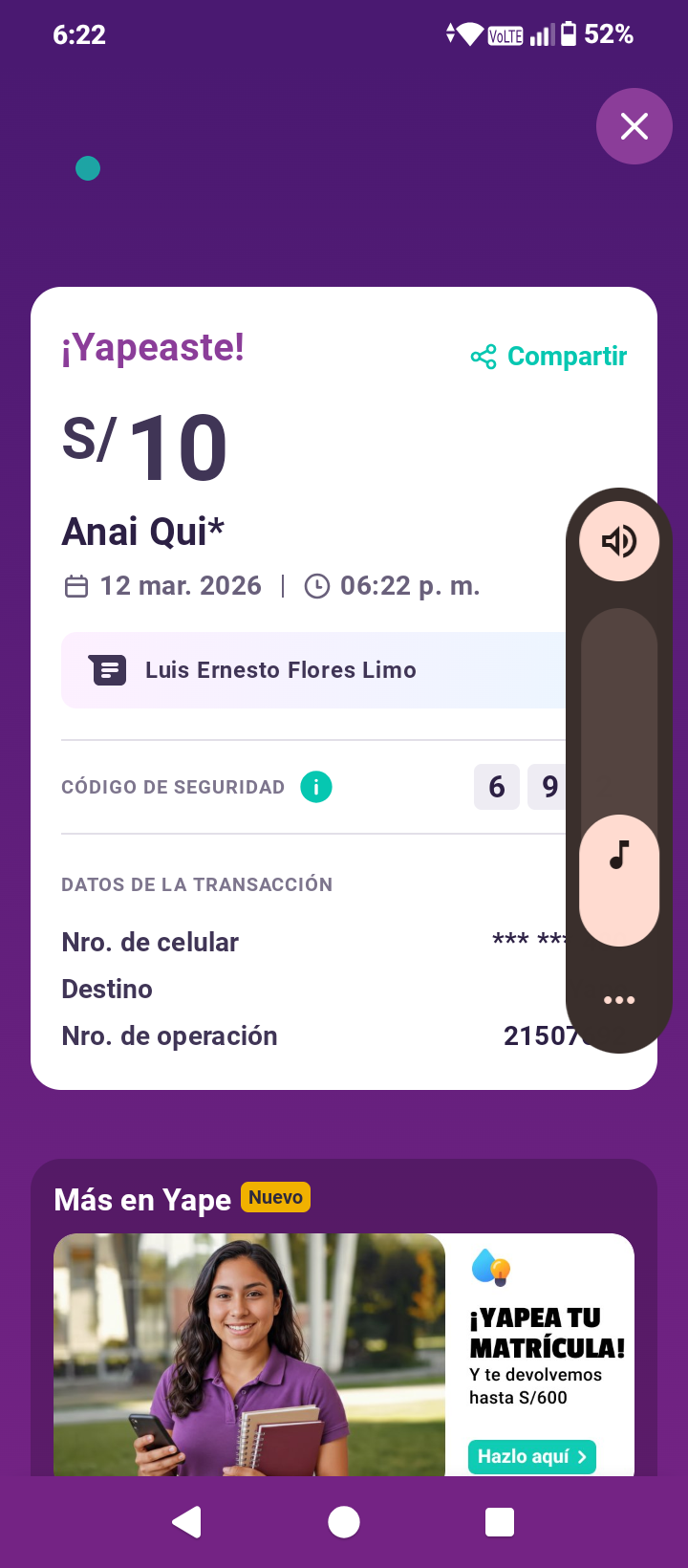Set level on the media volume slider
688x1568 pixels.
click(x=619, y=776)
